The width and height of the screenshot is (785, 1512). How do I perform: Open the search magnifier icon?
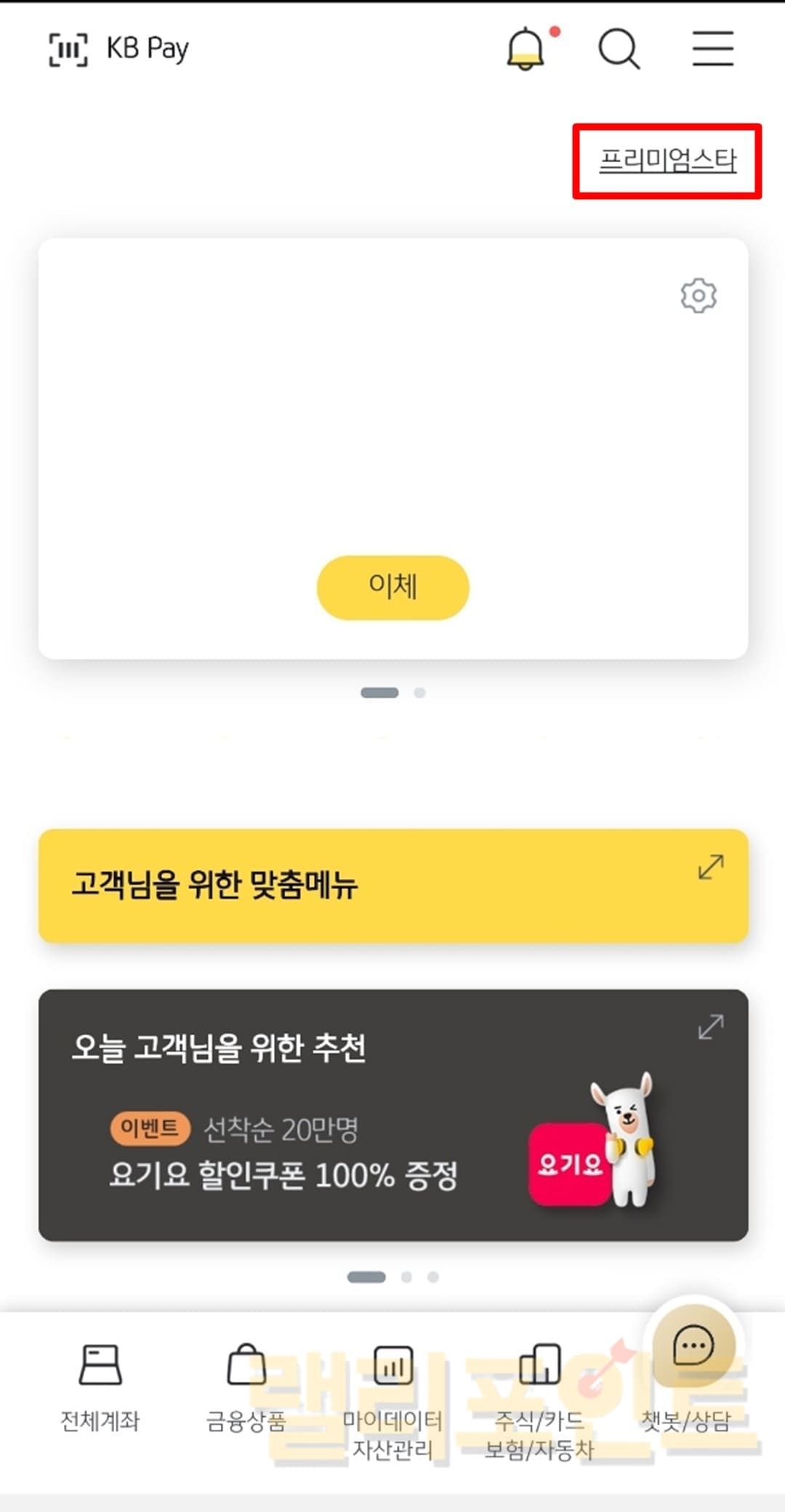(619, 49)
